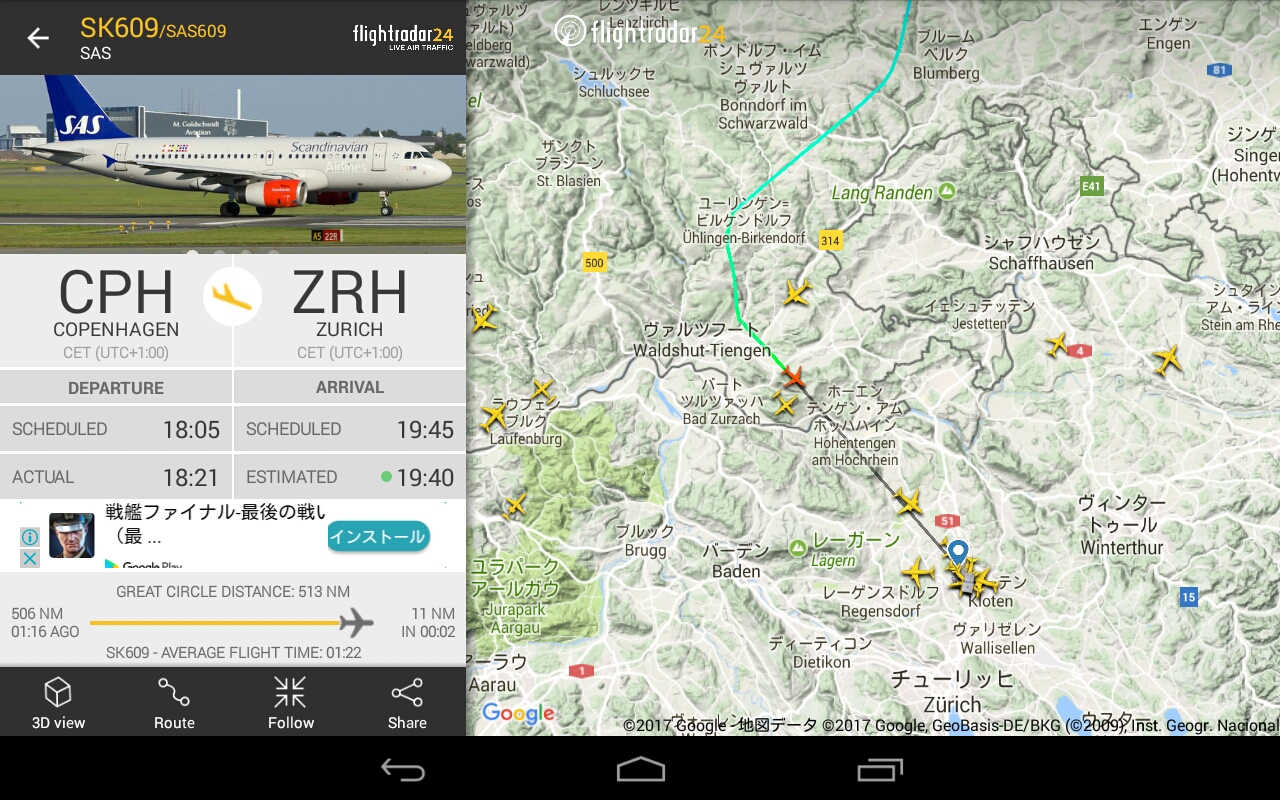This screenshot has height=800, width=1280.
Task: Follow this flight on the map
Action: coord(291,702)
